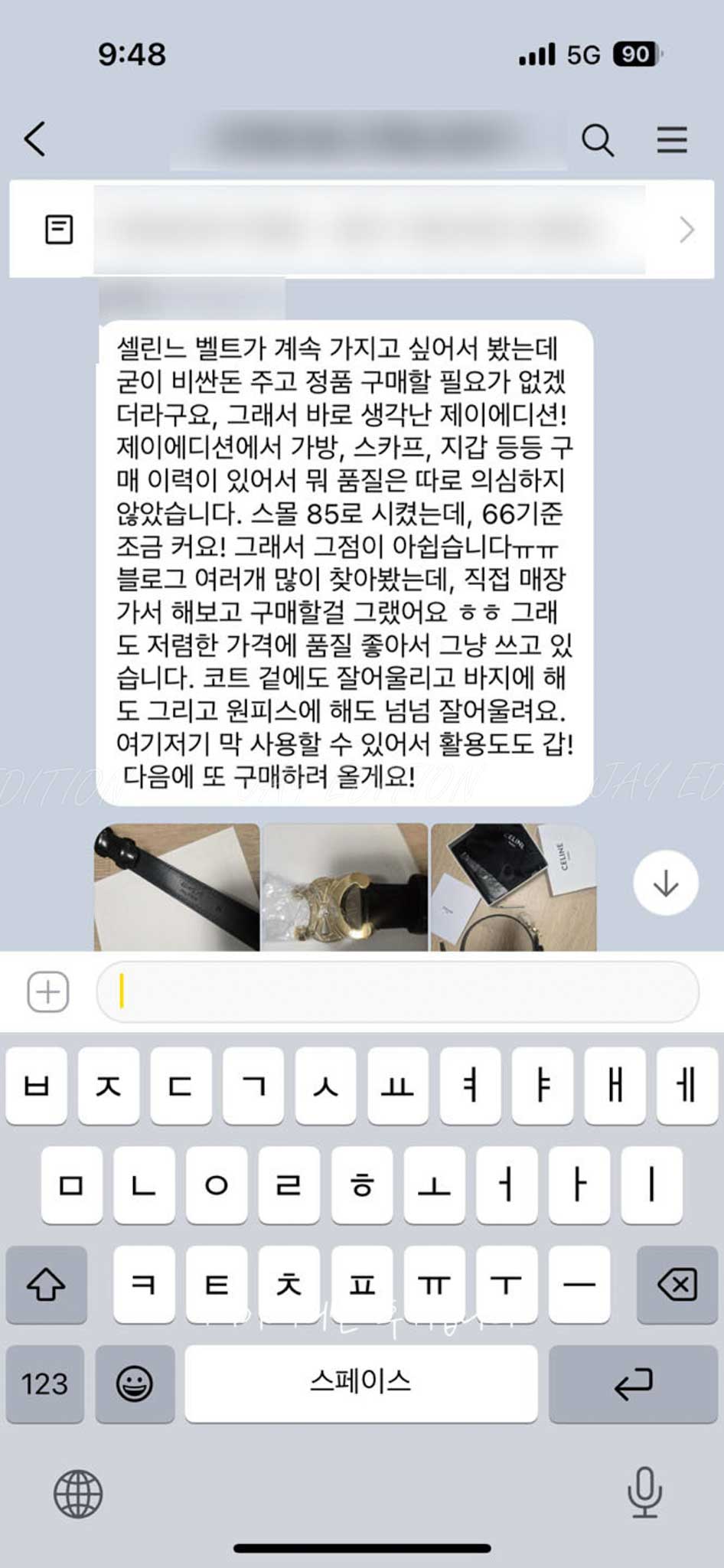The height and width of the screenshot is (1568, 724).
Task: Toggle the shift key
Action: [46, 1284]
